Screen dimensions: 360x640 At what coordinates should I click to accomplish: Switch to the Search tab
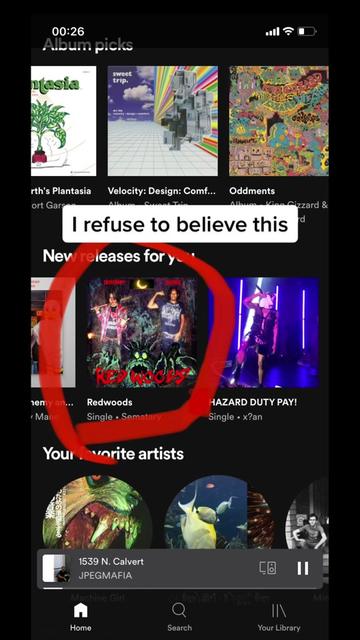tap(179, 617)
